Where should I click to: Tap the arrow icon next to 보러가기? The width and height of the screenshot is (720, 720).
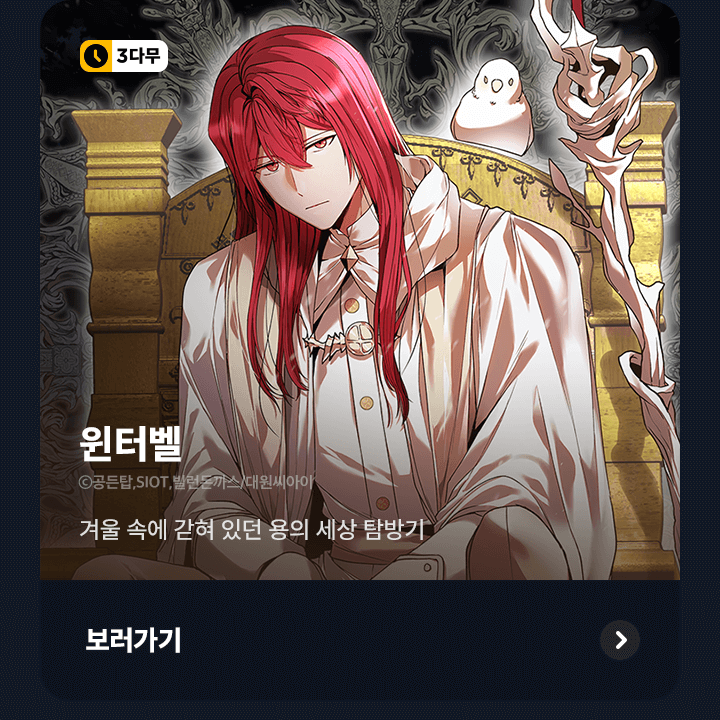point(620,640)
